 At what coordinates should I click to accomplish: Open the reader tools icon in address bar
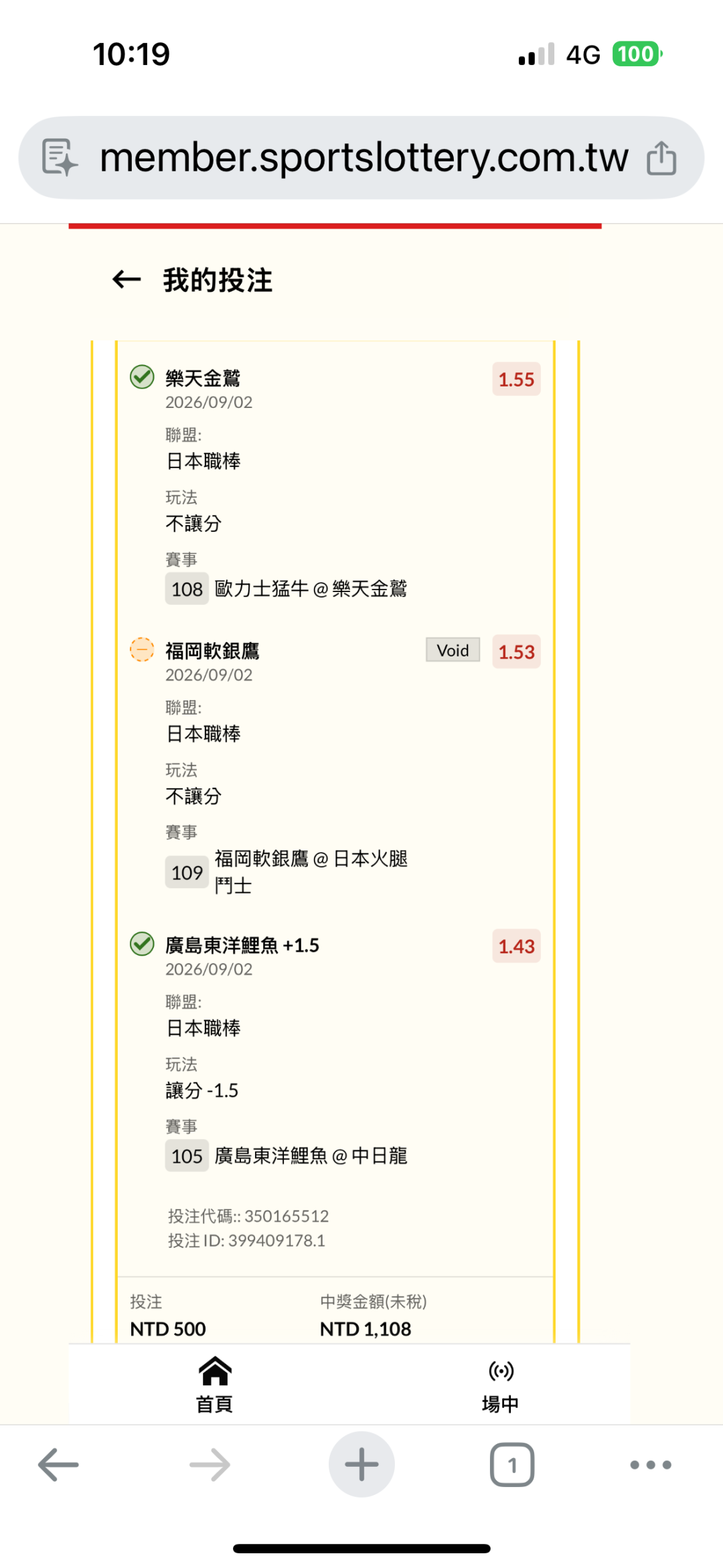[60, 158]
